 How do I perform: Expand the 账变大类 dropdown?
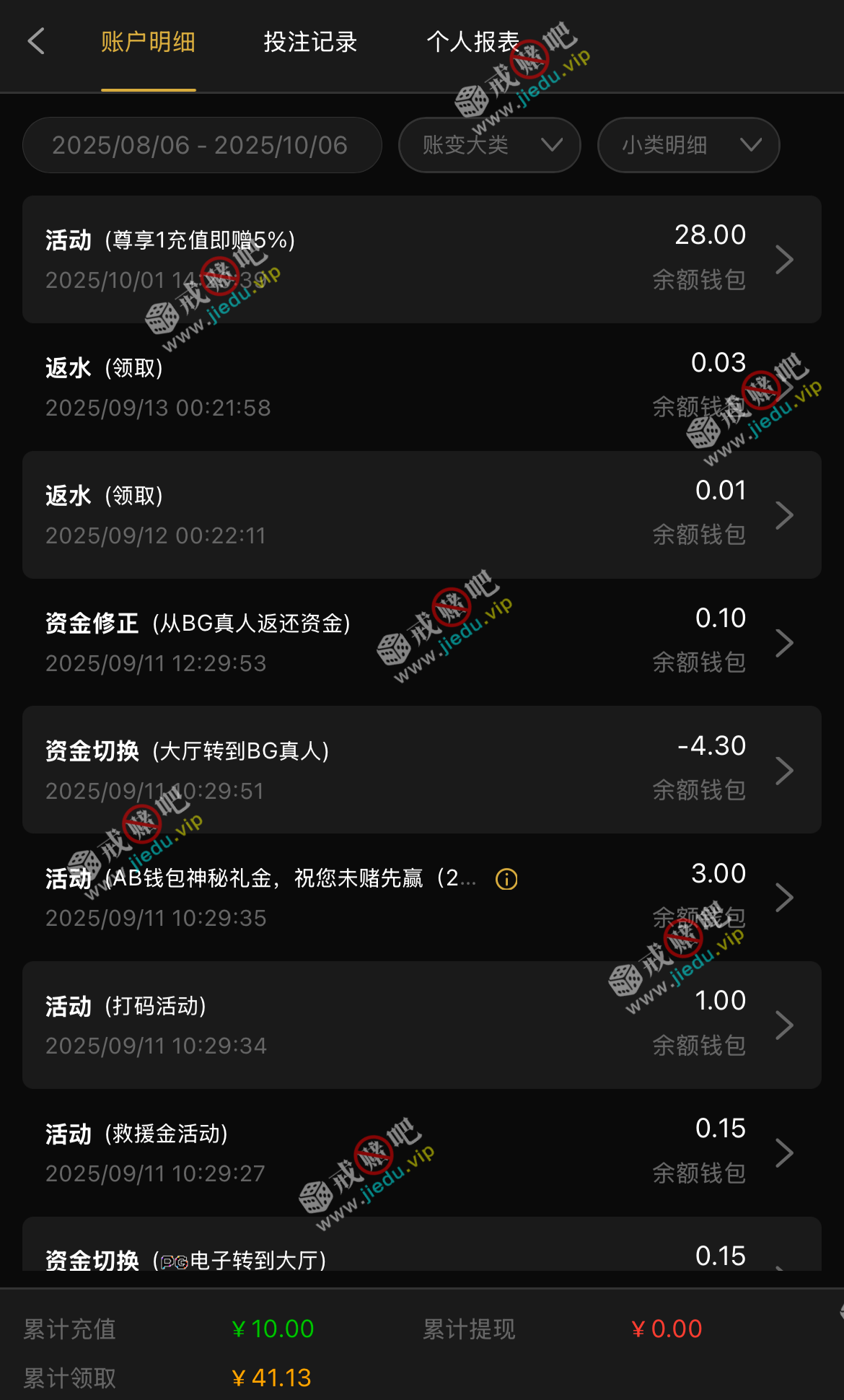pos(489,145)
